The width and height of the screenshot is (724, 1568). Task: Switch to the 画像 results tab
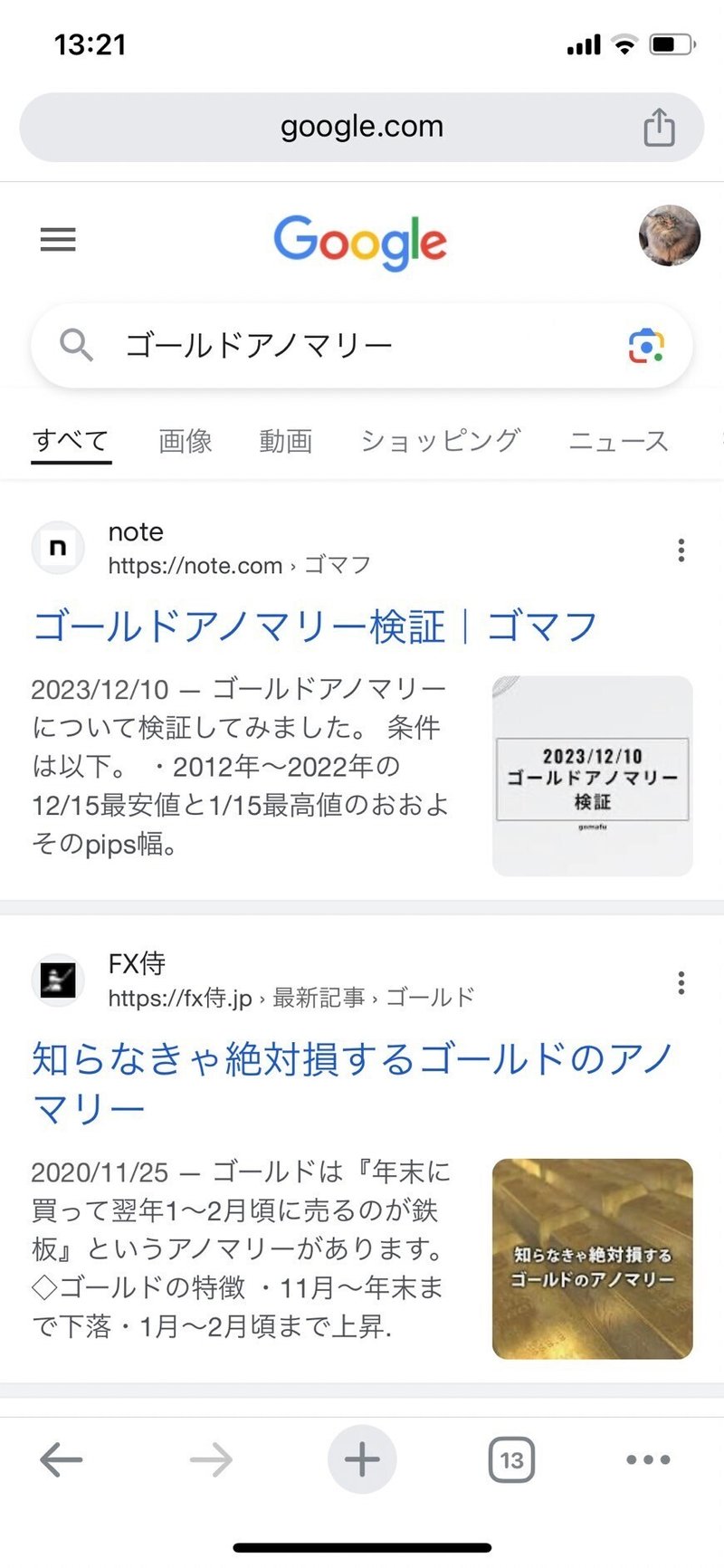coord(185,441)
